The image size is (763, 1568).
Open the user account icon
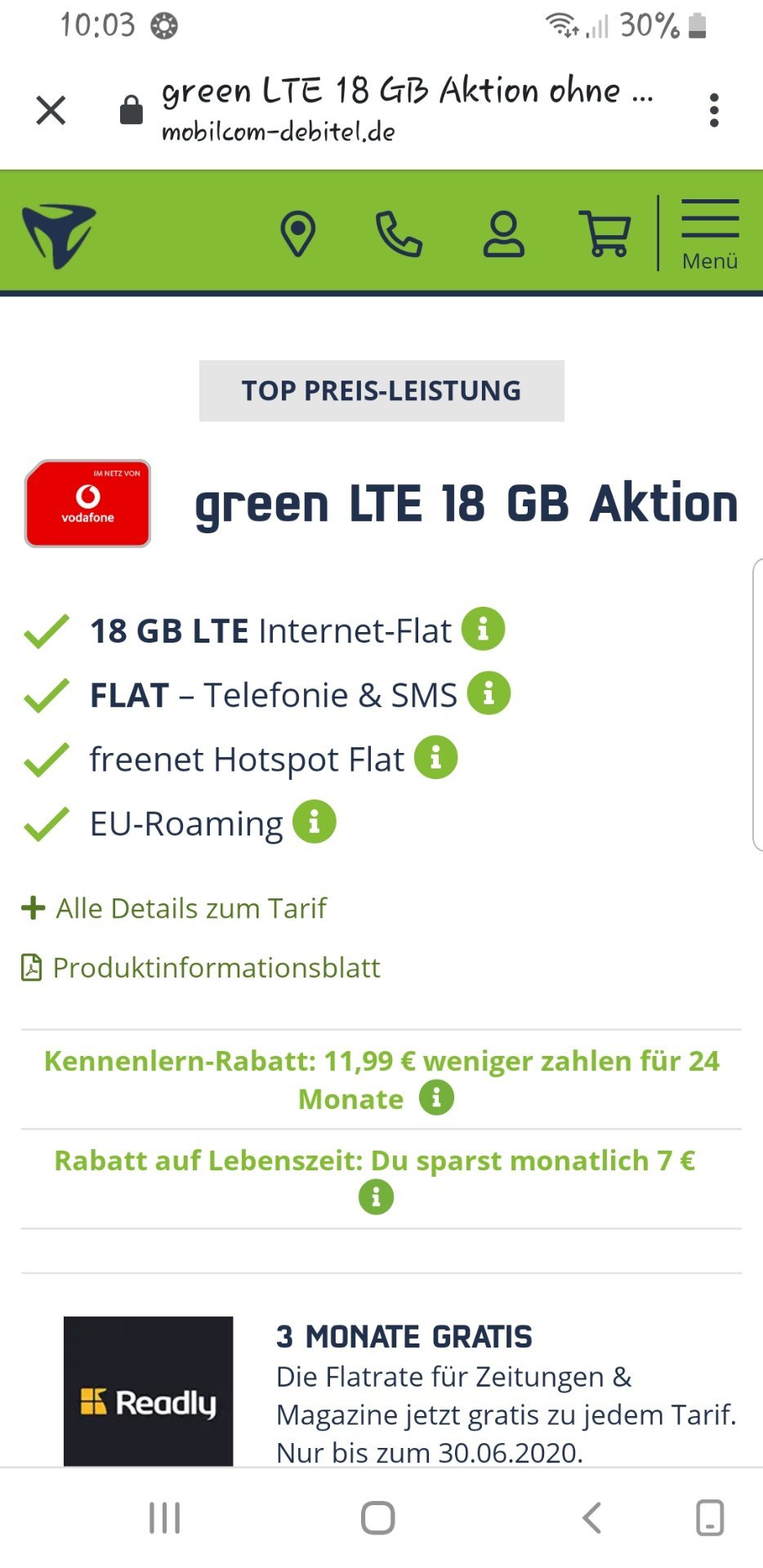click(x=503, y=234)
